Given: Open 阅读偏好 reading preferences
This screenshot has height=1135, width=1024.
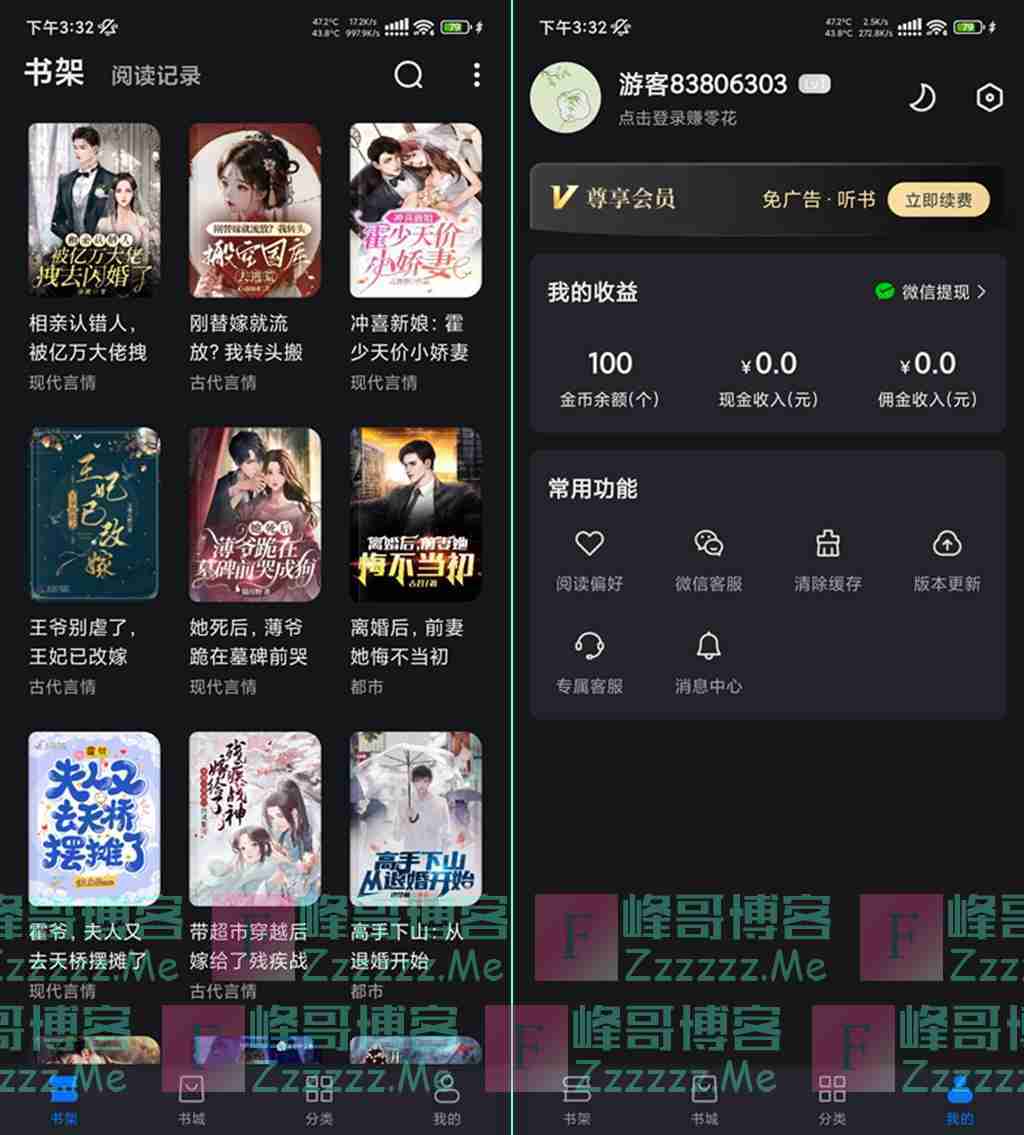Looking at the screenshot, I should [x=589, y=560].
